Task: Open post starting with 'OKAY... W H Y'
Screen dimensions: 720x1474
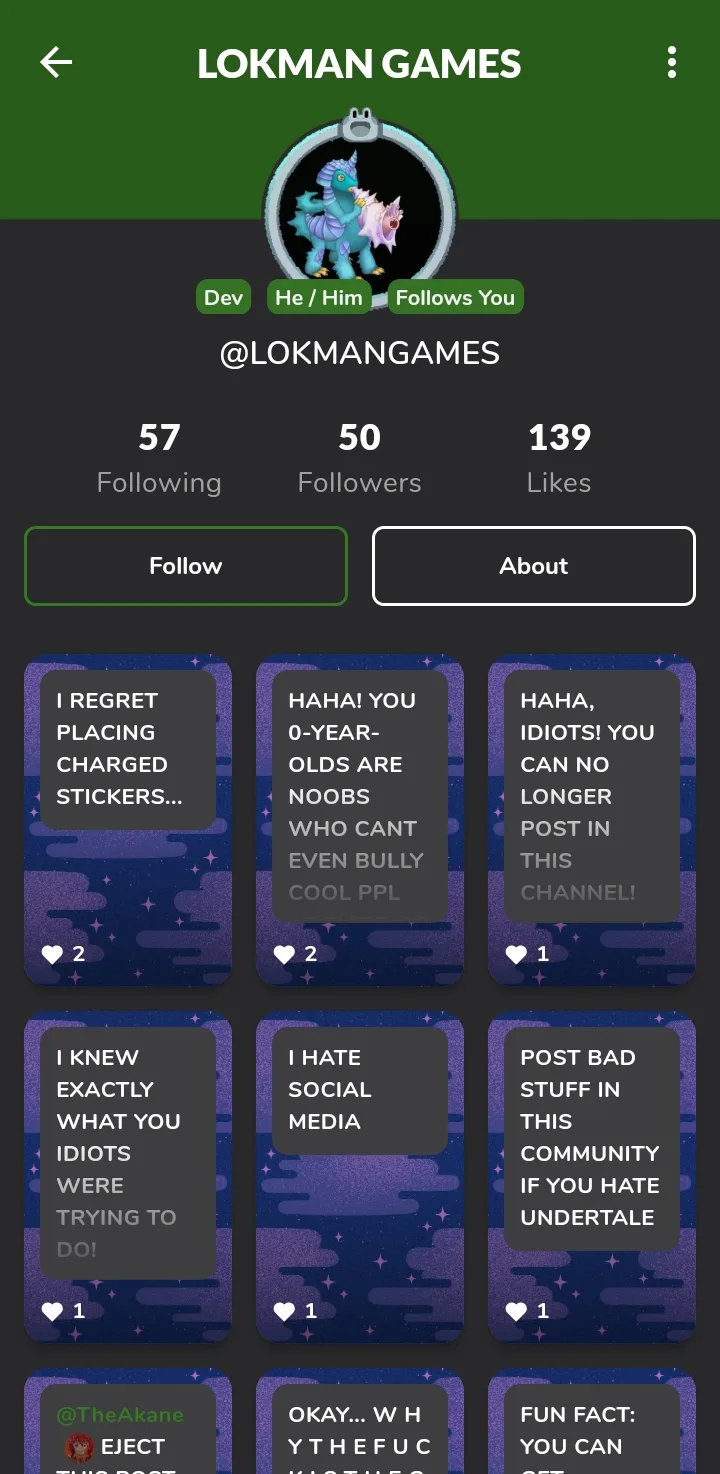Action: 360,1421
